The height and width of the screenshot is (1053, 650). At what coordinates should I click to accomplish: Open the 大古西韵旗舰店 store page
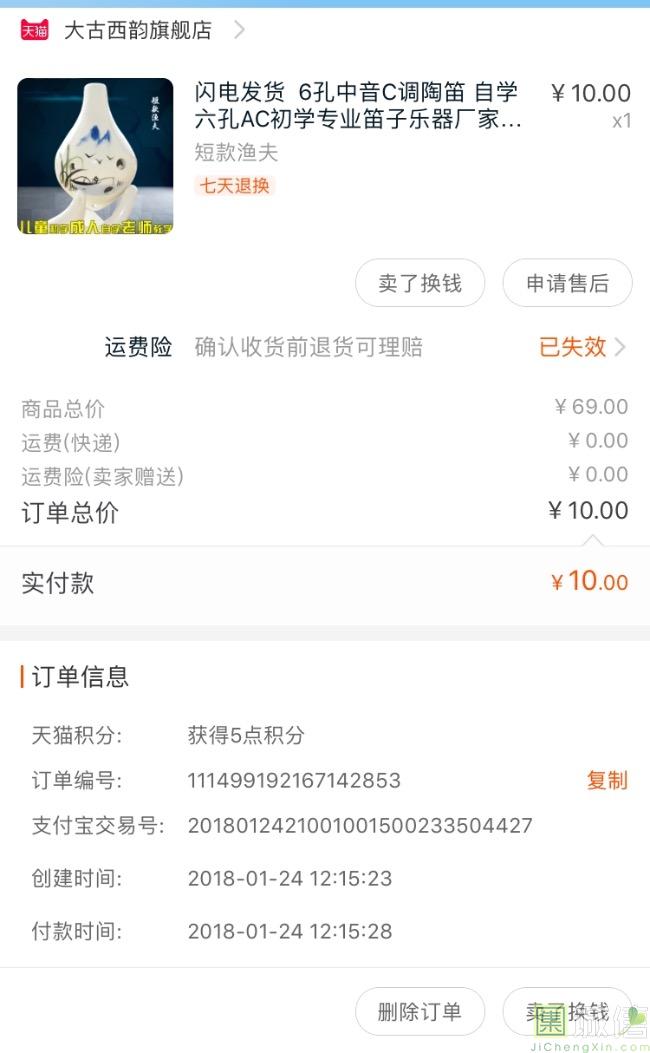[137, 30]
